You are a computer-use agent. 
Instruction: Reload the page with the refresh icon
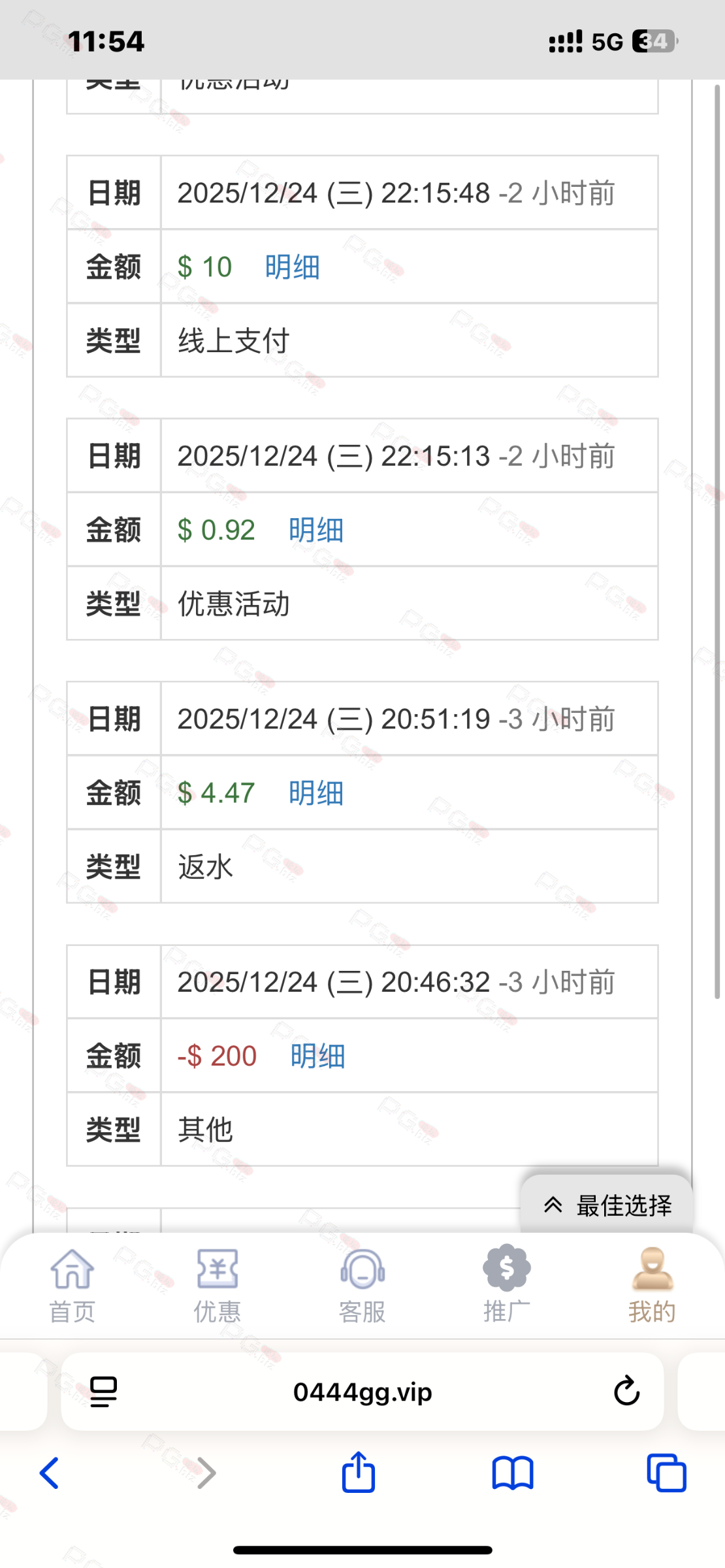(x=626, y=1392)
